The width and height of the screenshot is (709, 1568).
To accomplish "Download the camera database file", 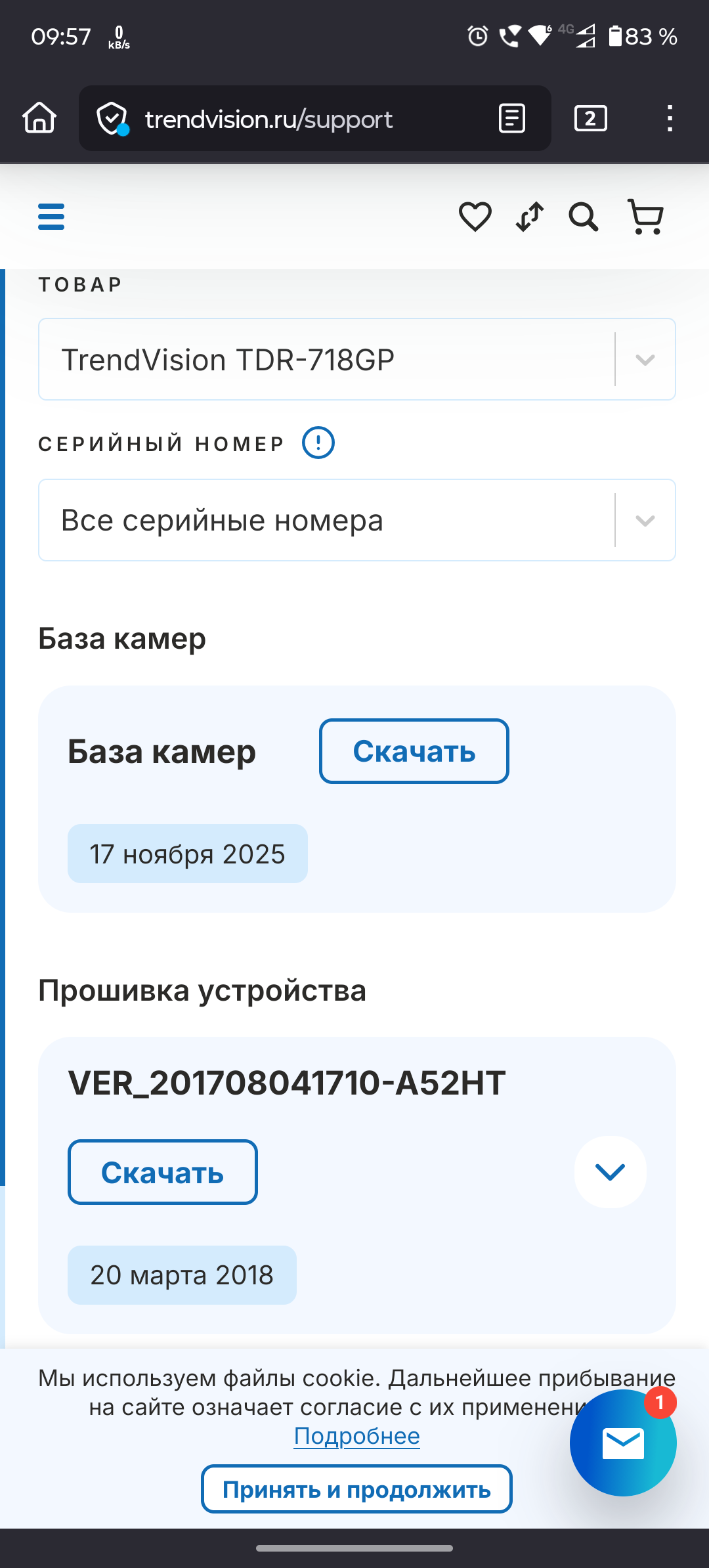I will pyautogui.click(x=414, y=751).
